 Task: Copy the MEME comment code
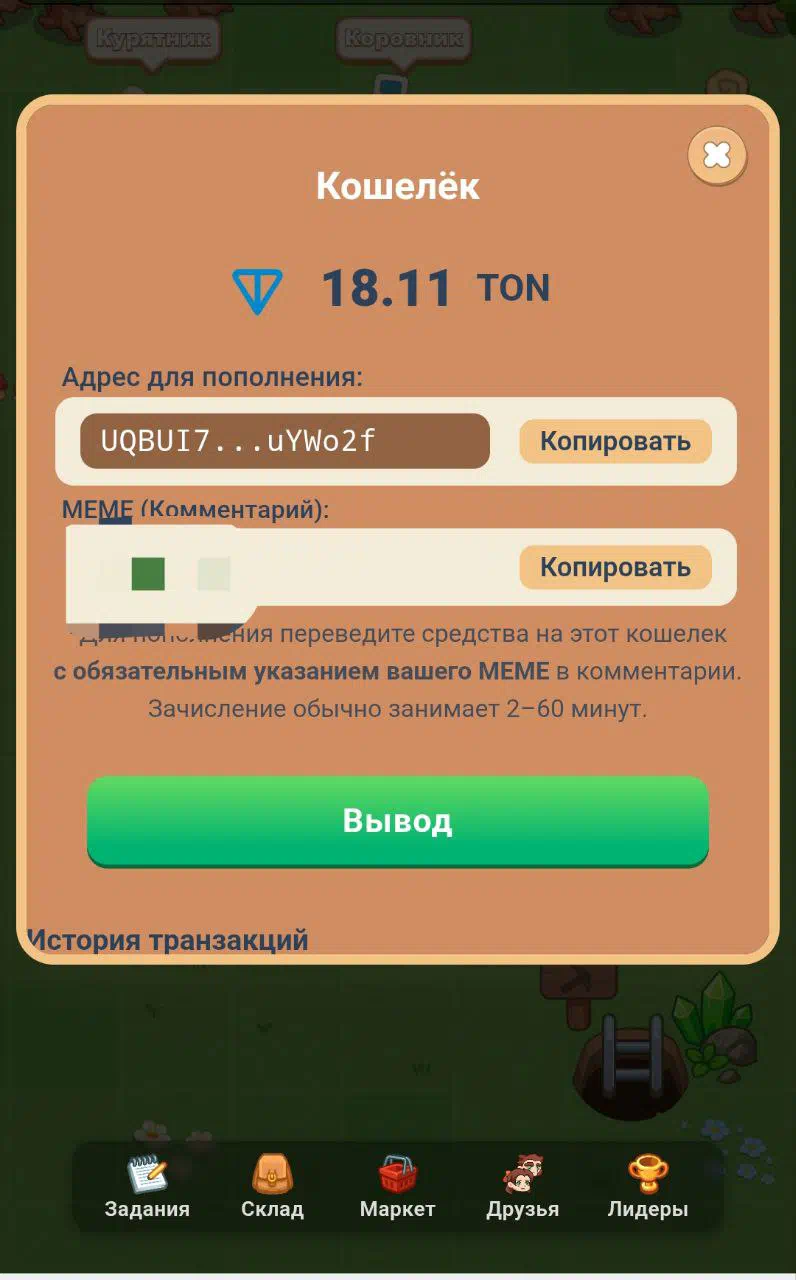coord(615,567)
